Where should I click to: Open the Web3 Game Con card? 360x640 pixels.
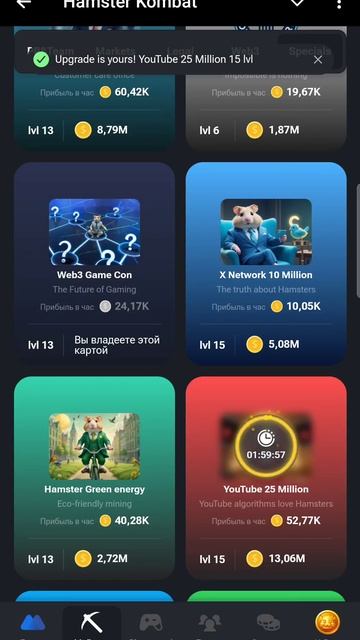click(94, 261)
